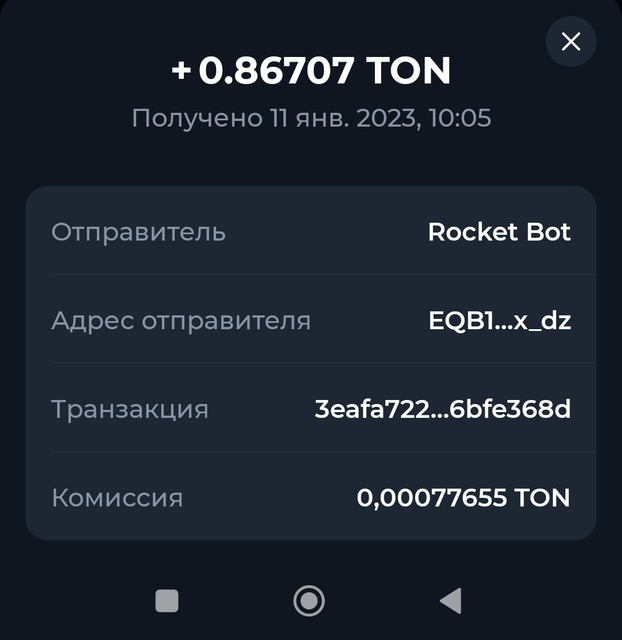
Task: Go back with the system back button
Action: point(451,600)
